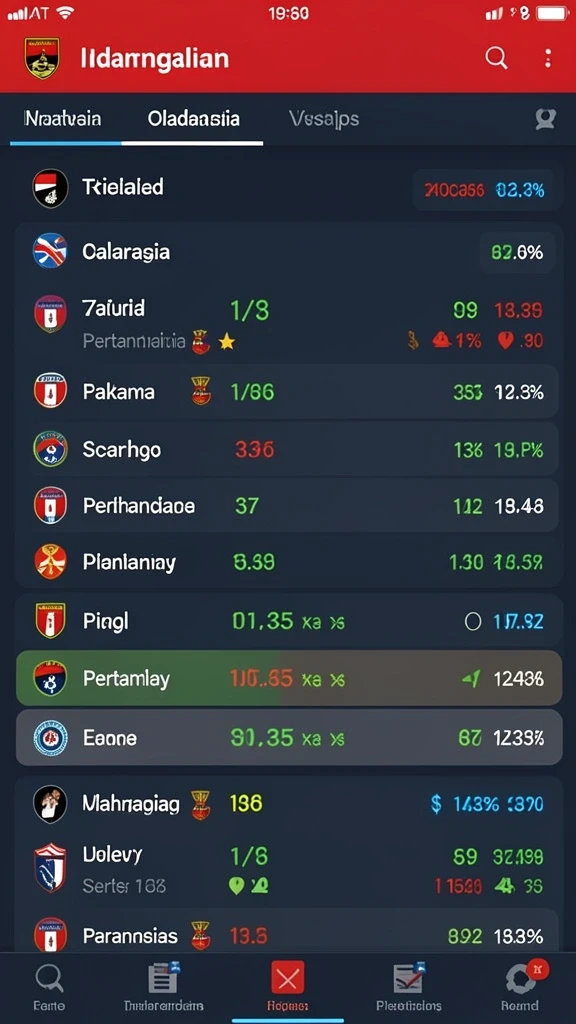Screen dimensions: 576x1024
Task: Select the Pakama row
Action: pyautogui.click(x=288, y=392)
